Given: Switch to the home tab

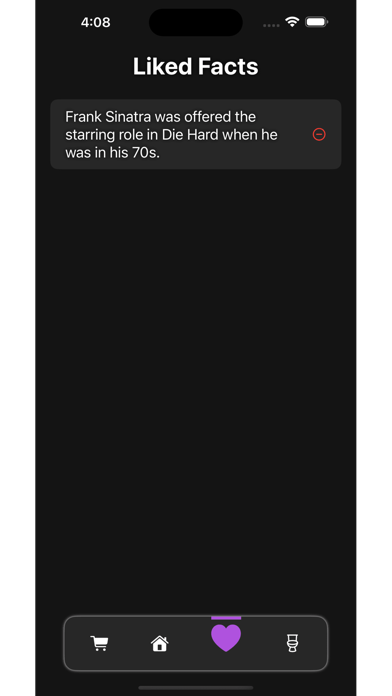Looking at the screenshot, I should (x=160, y=643).
